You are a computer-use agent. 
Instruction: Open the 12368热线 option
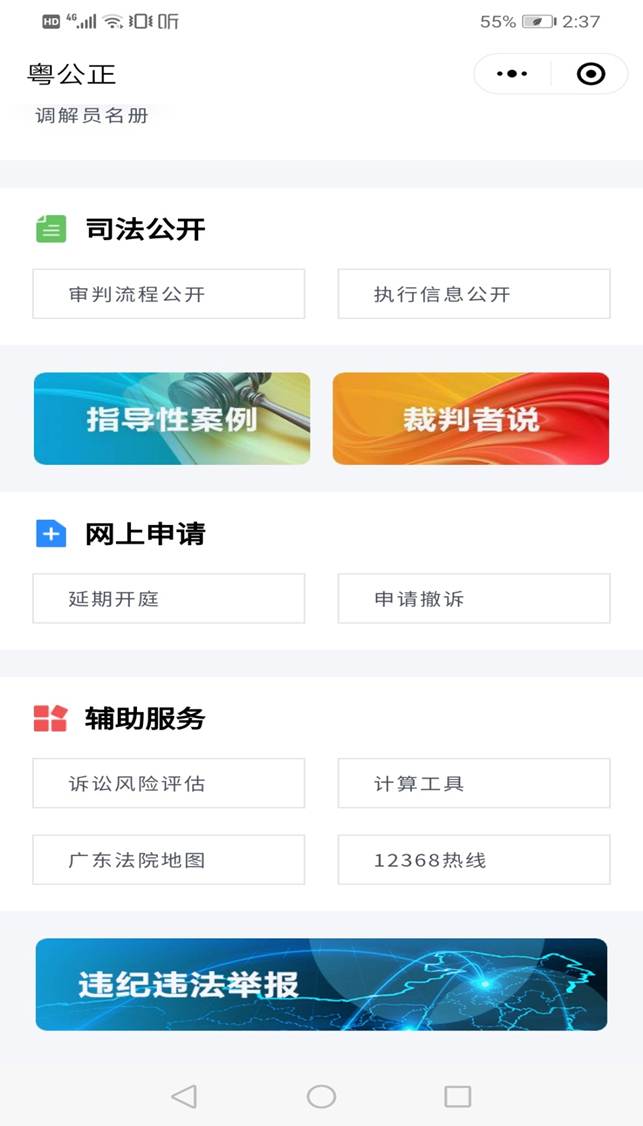tap(474, 860)
